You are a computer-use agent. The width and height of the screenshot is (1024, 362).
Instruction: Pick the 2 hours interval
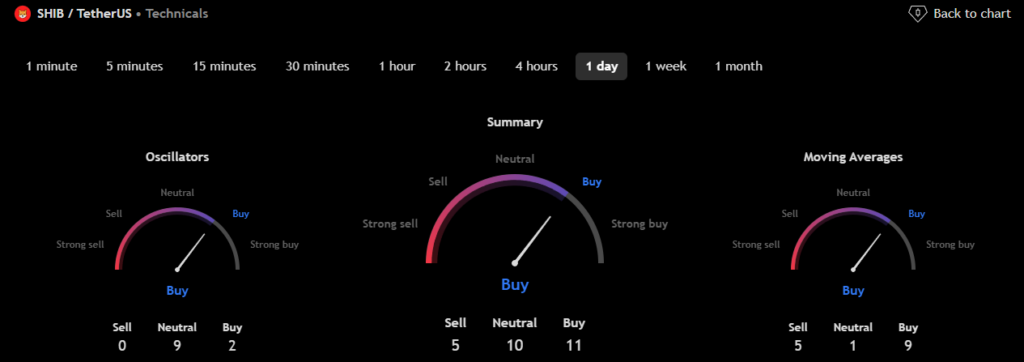pyautogui.click(x=466, y=66)
